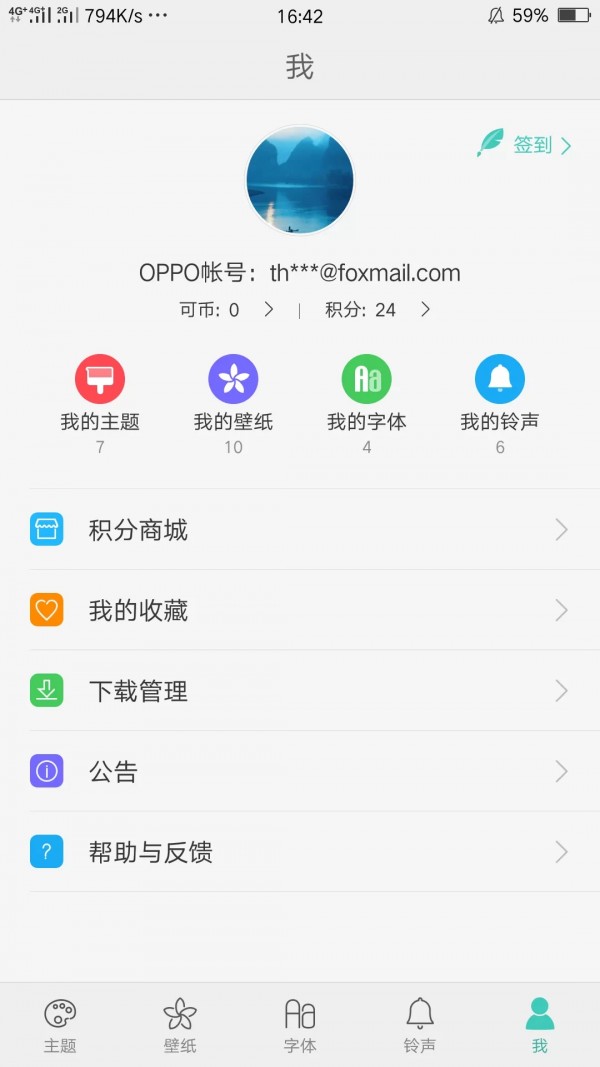The height and width of the screenshot is (1067, 600).
Task: Switch to the 壁纸 tab
Action: pyautogui.click(x=180, y=1026)
